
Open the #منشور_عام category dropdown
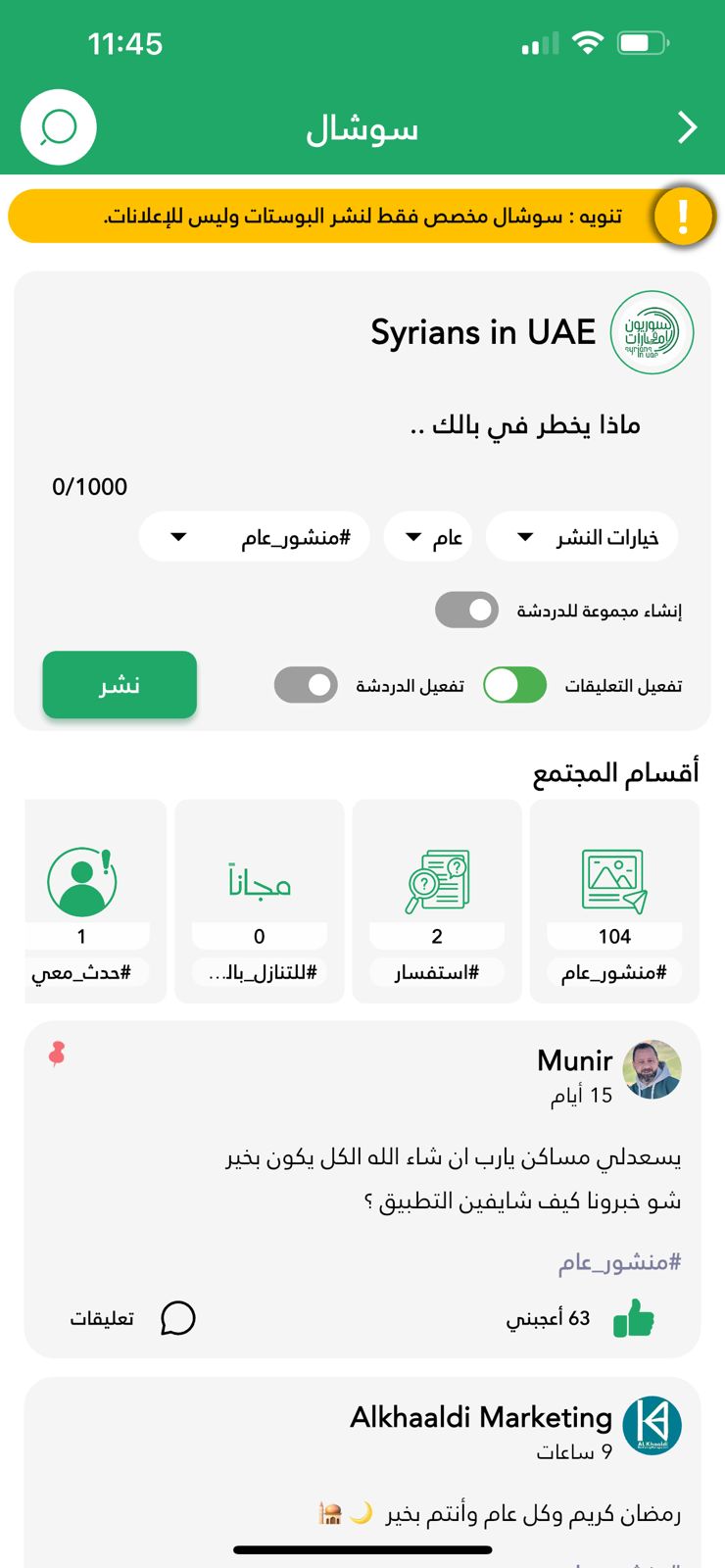pos(255,537)
